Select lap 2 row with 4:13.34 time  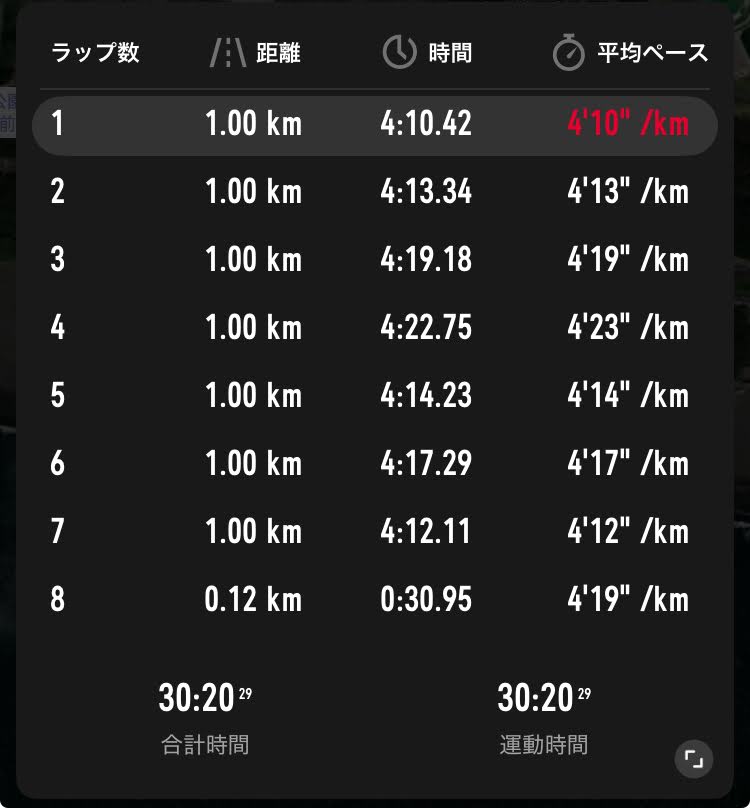(x=375, y=191)
